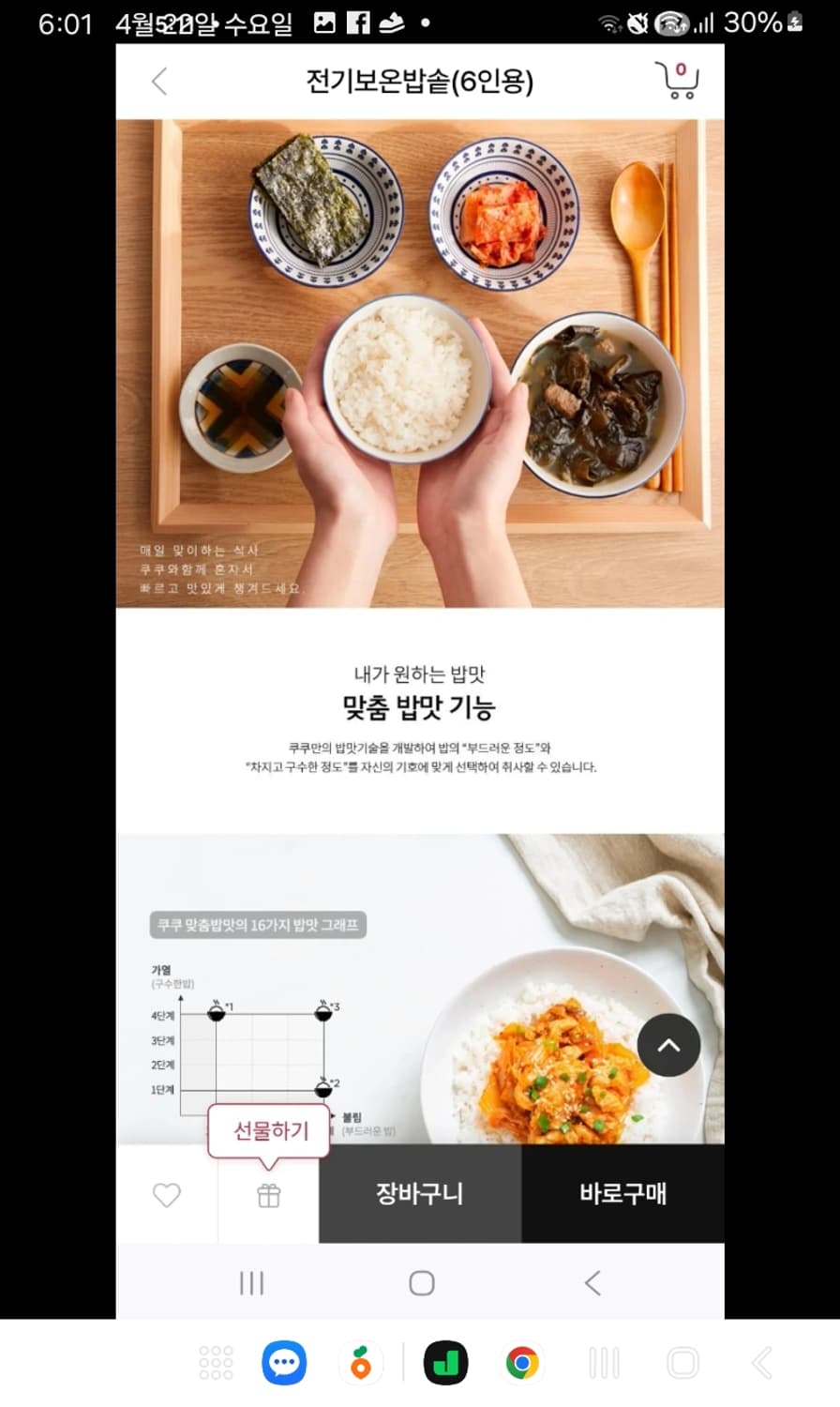Click the scroll-to-top chevron button
This screenshot has height=1407, width=840.
668,1045
